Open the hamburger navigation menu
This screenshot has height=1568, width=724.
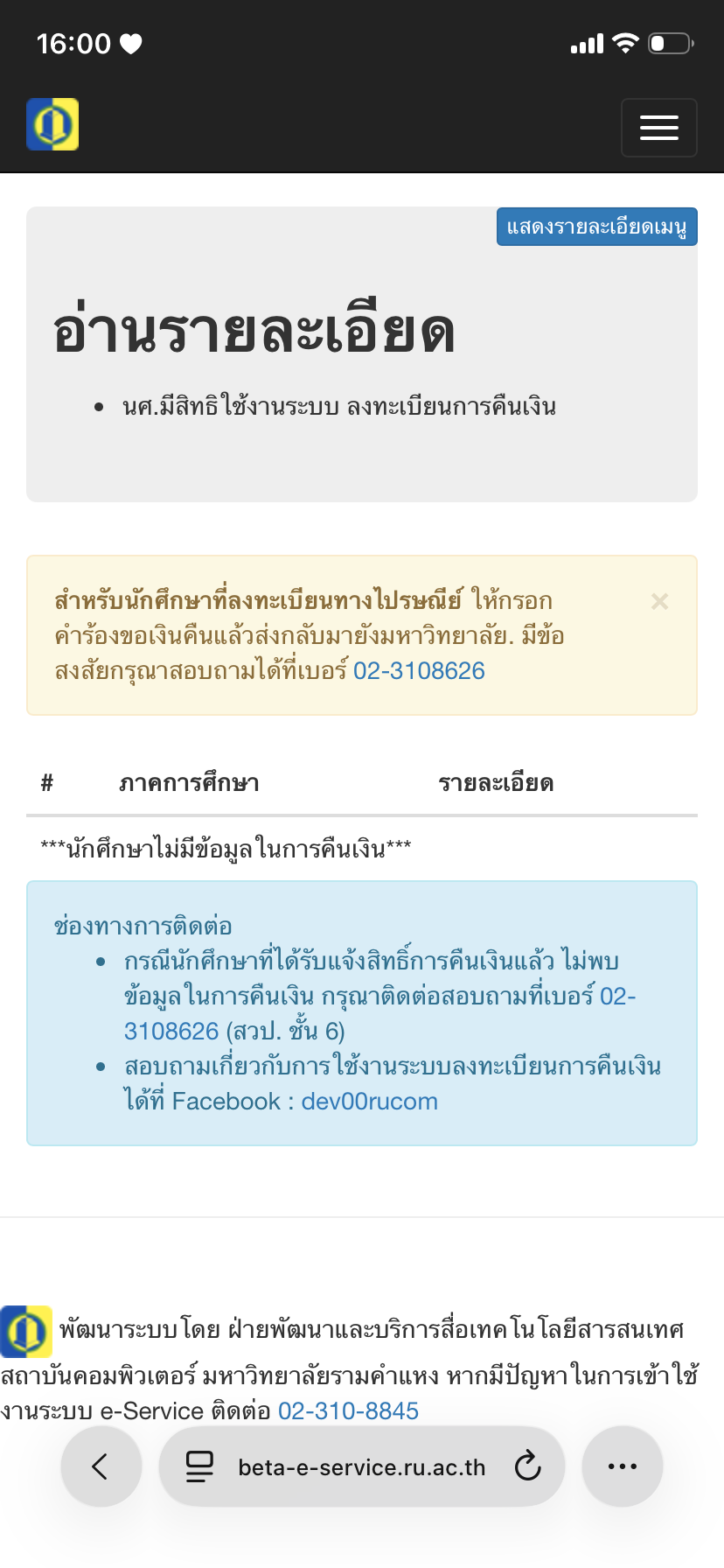pos(658,128)
